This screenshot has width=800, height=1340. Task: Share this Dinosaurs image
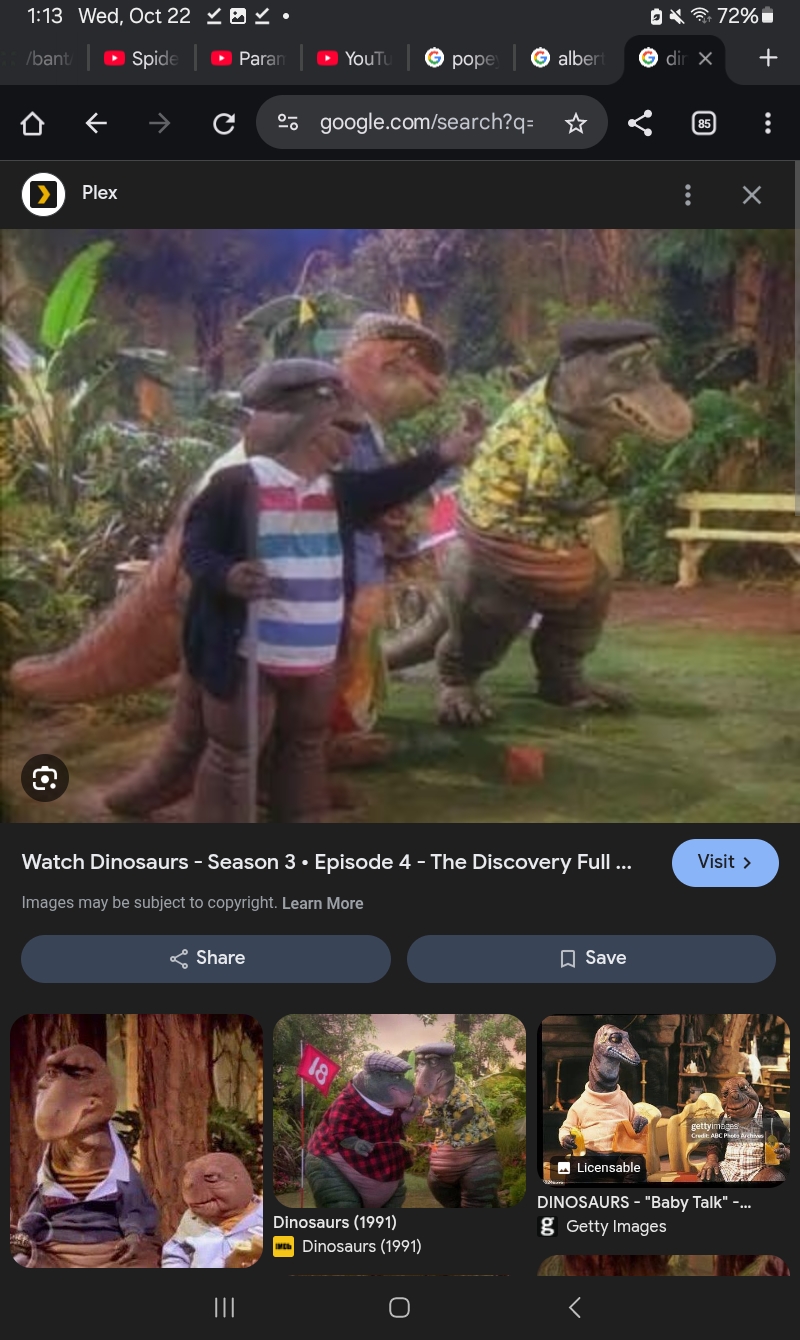click(x=206, y=958)
